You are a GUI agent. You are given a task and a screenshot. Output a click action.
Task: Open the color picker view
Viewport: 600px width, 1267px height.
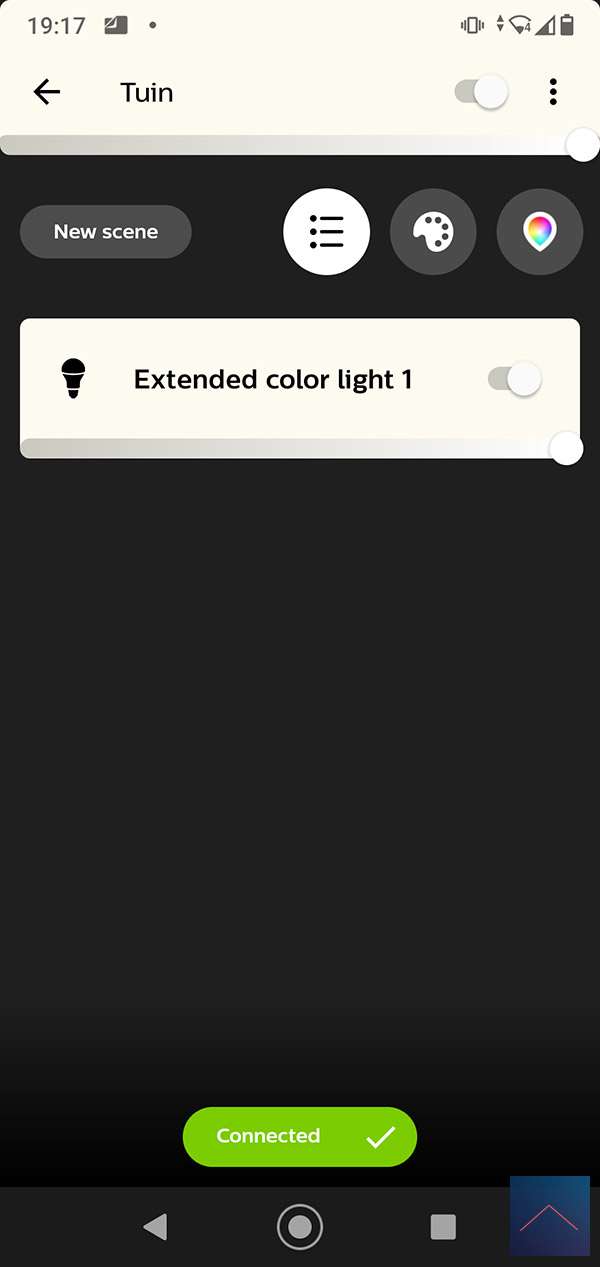[x=539, y=232]
